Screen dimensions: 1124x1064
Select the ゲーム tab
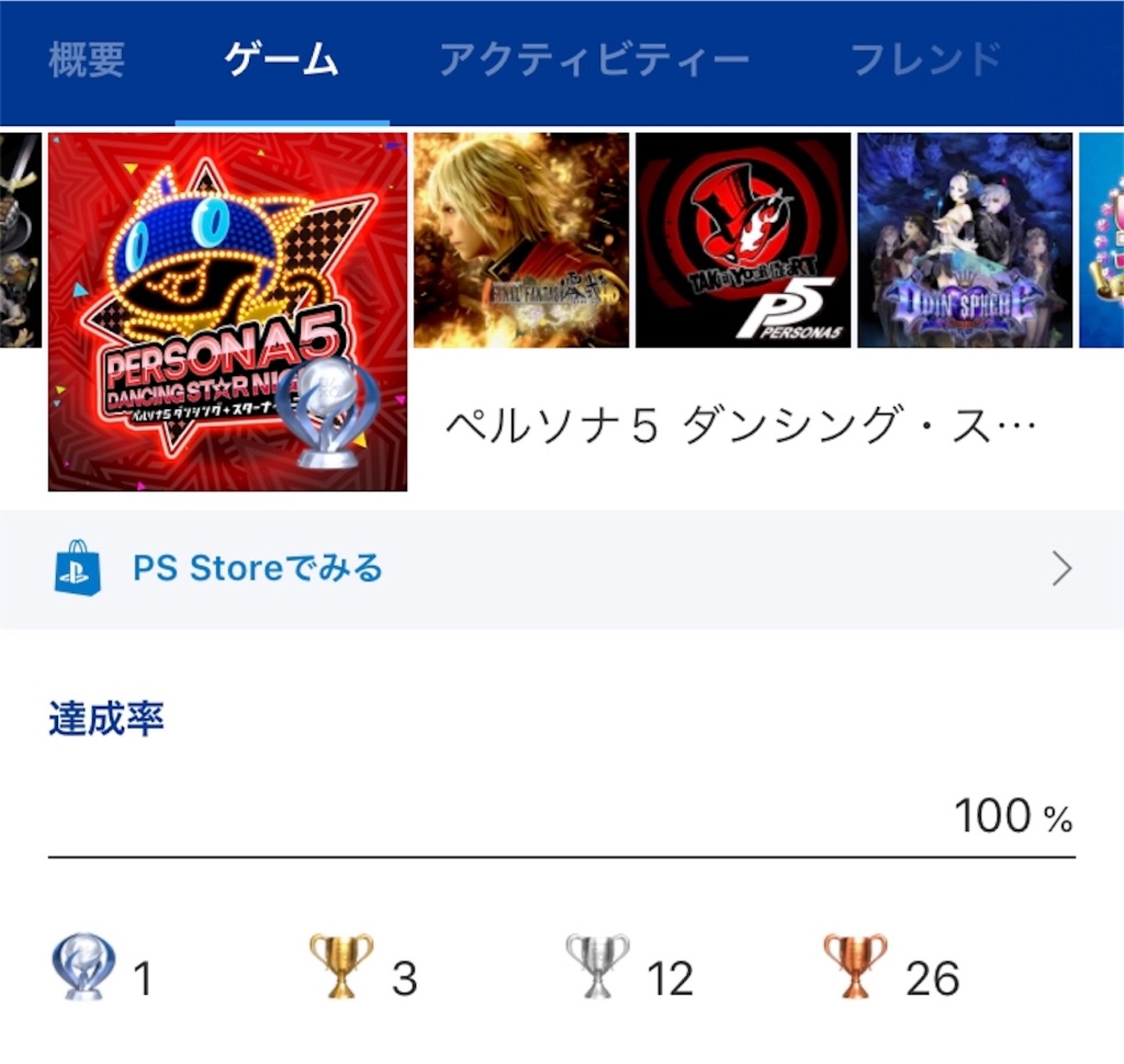coord(282,61)
